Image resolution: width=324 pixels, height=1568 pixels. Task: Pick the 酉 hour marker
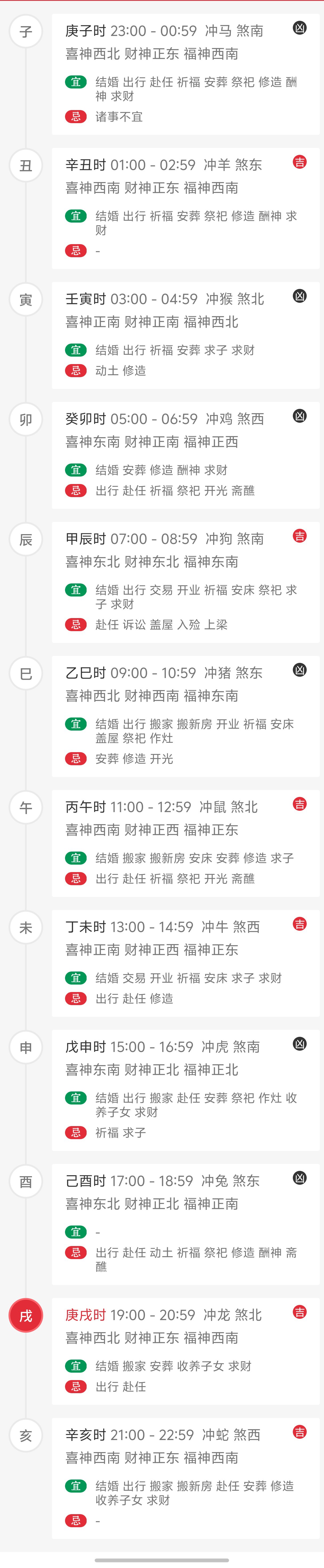coord(26,1181)
